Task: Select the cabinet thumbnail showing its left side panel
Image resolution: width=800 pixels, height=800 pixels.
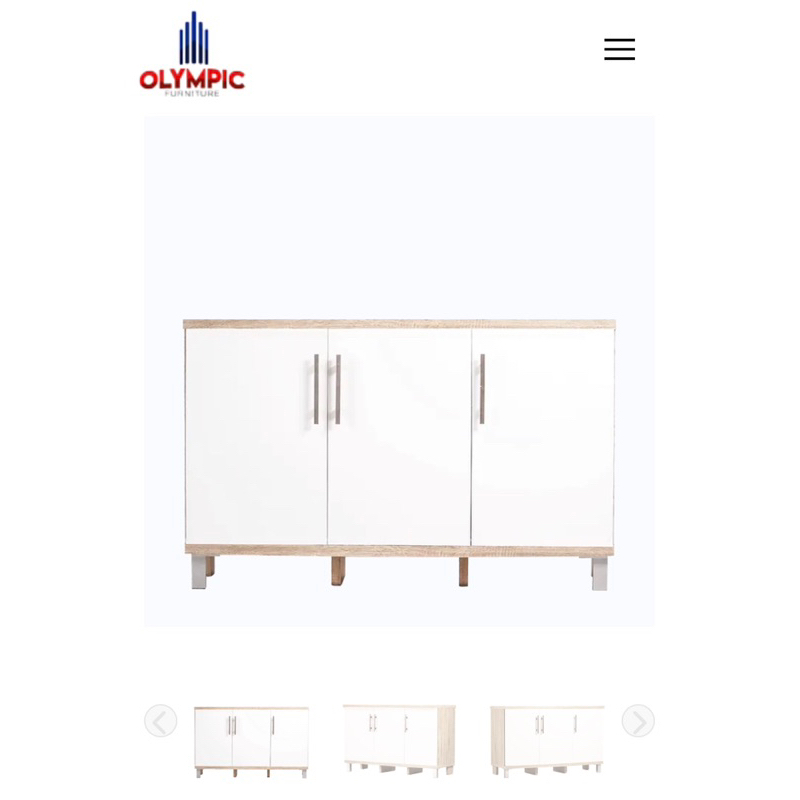Action: tap(547, 741)
